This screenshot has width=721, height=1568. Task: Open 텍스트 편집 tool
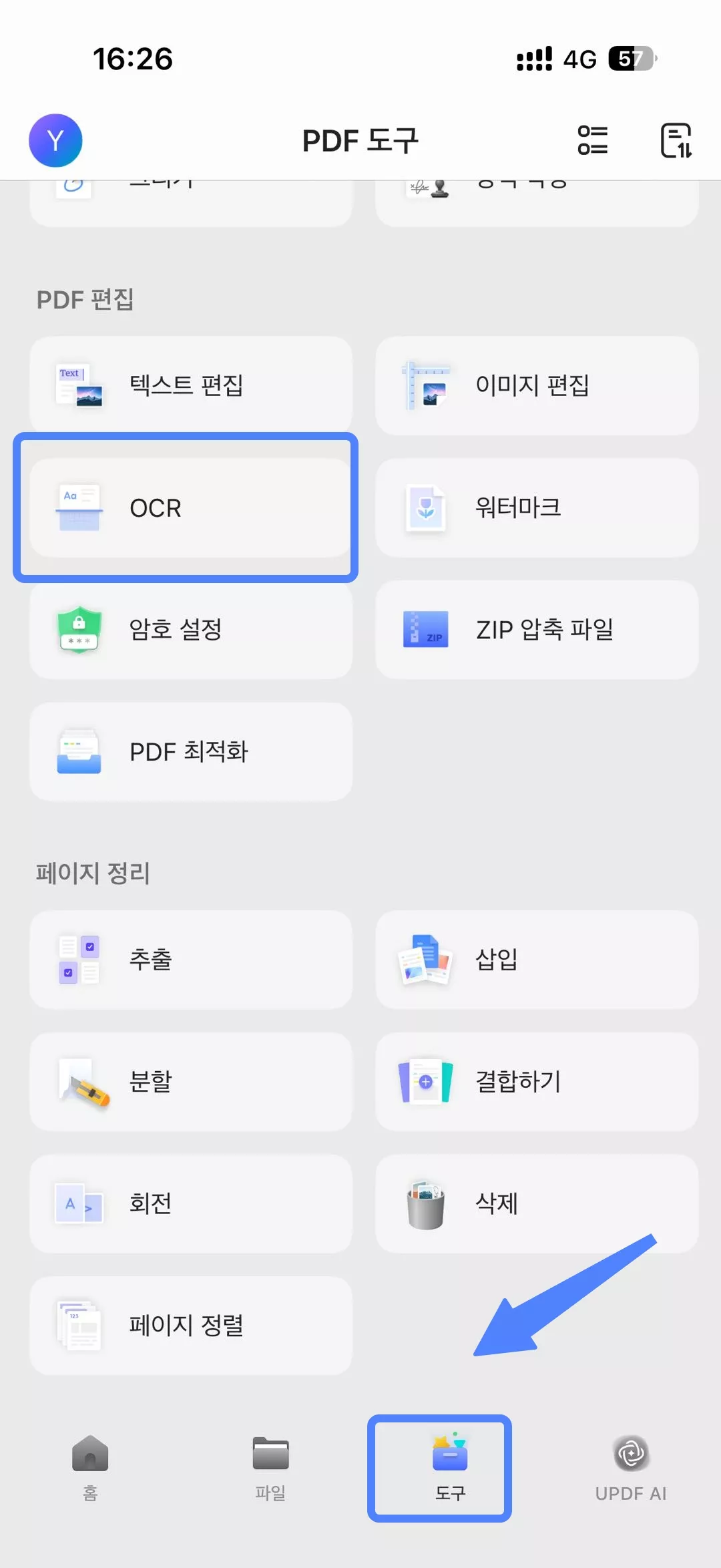click(x=191, y=385)
